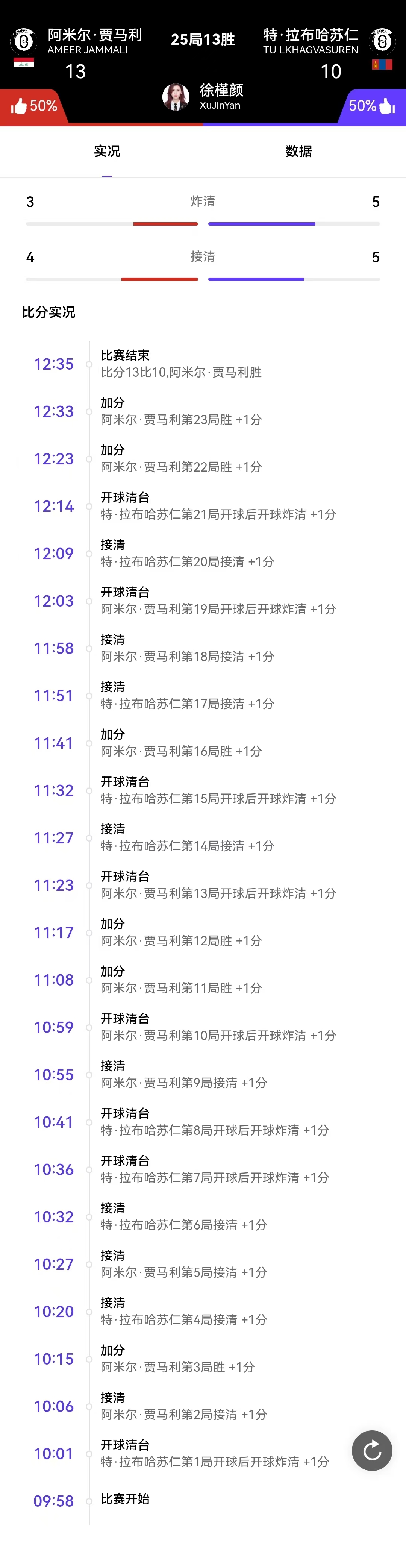Image resolution: width=406 pixels, height=1568 pixels.
Task: Vote for Tu Lkhagvasuren with purple thumbs-up
Action: [386, 106]
